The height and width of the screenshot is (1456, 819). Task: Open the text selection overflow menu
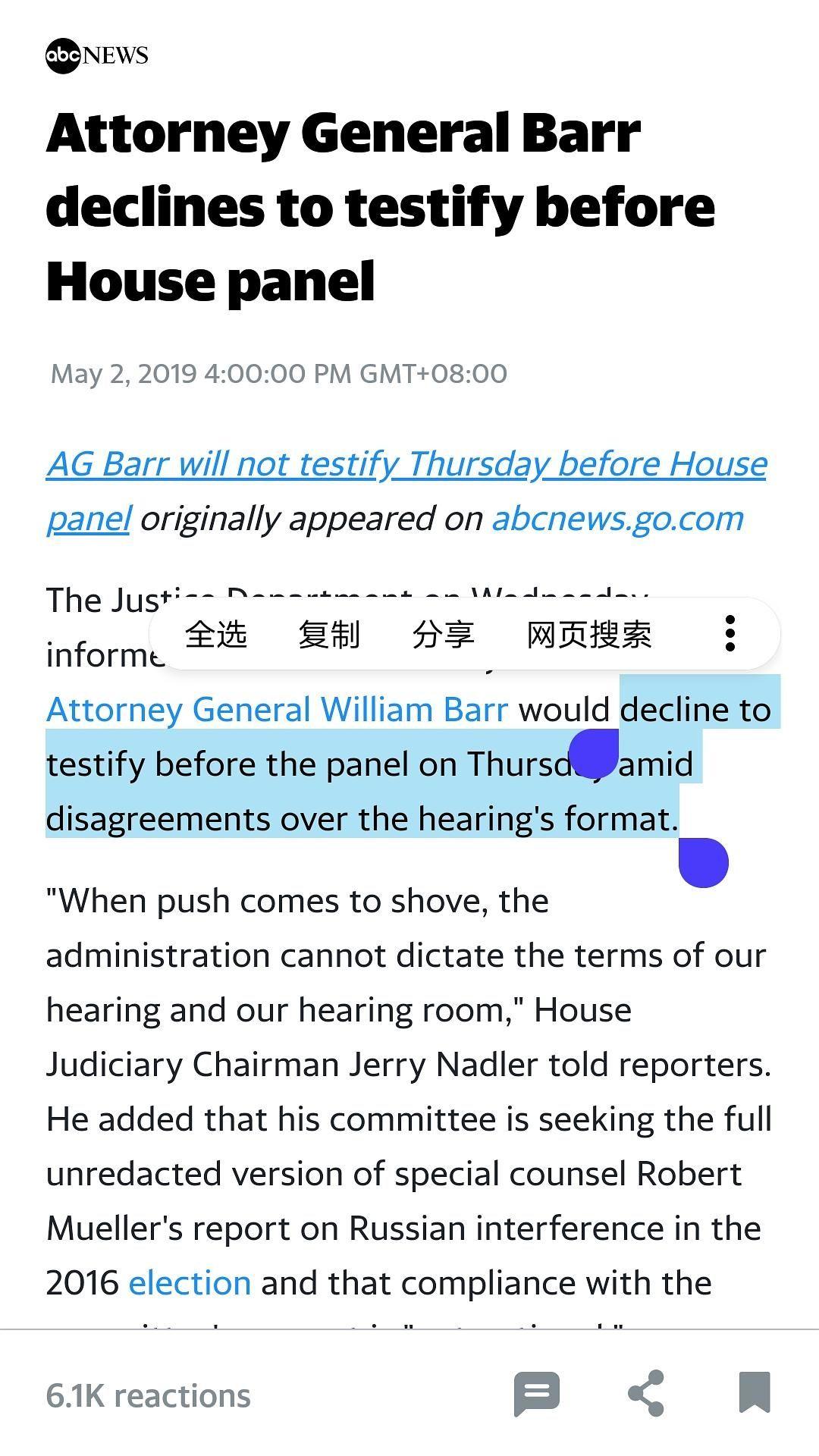pos(730,633)
